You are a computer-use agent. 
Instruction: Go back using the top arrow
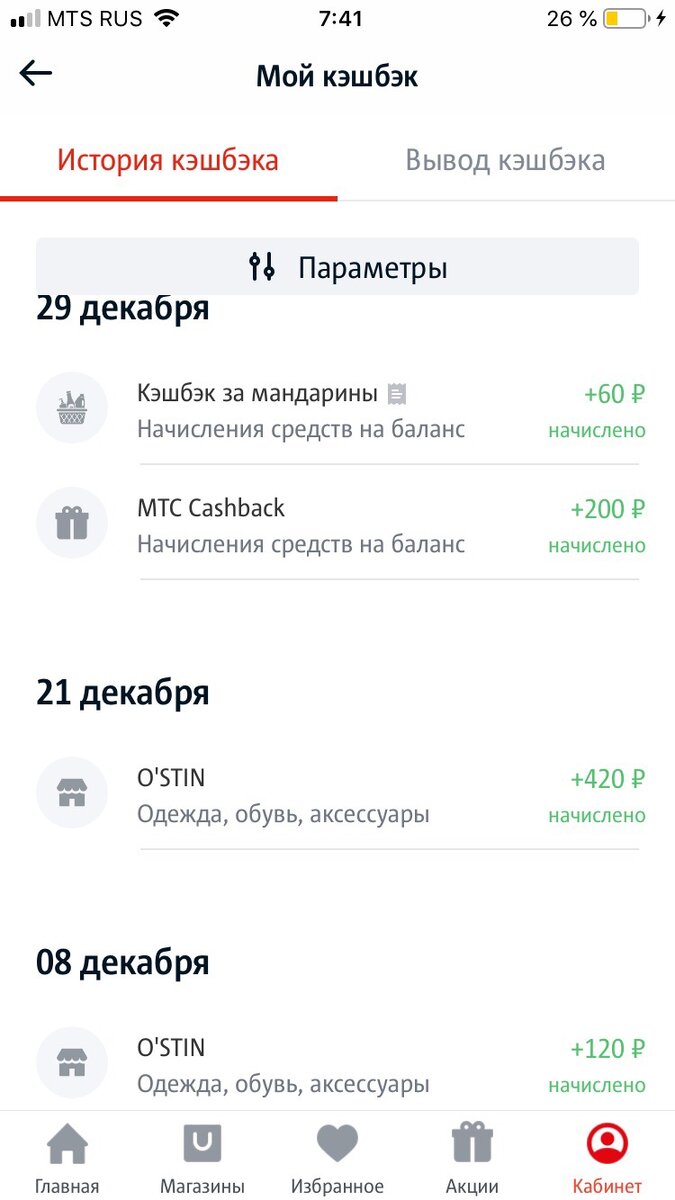[36, 73]
